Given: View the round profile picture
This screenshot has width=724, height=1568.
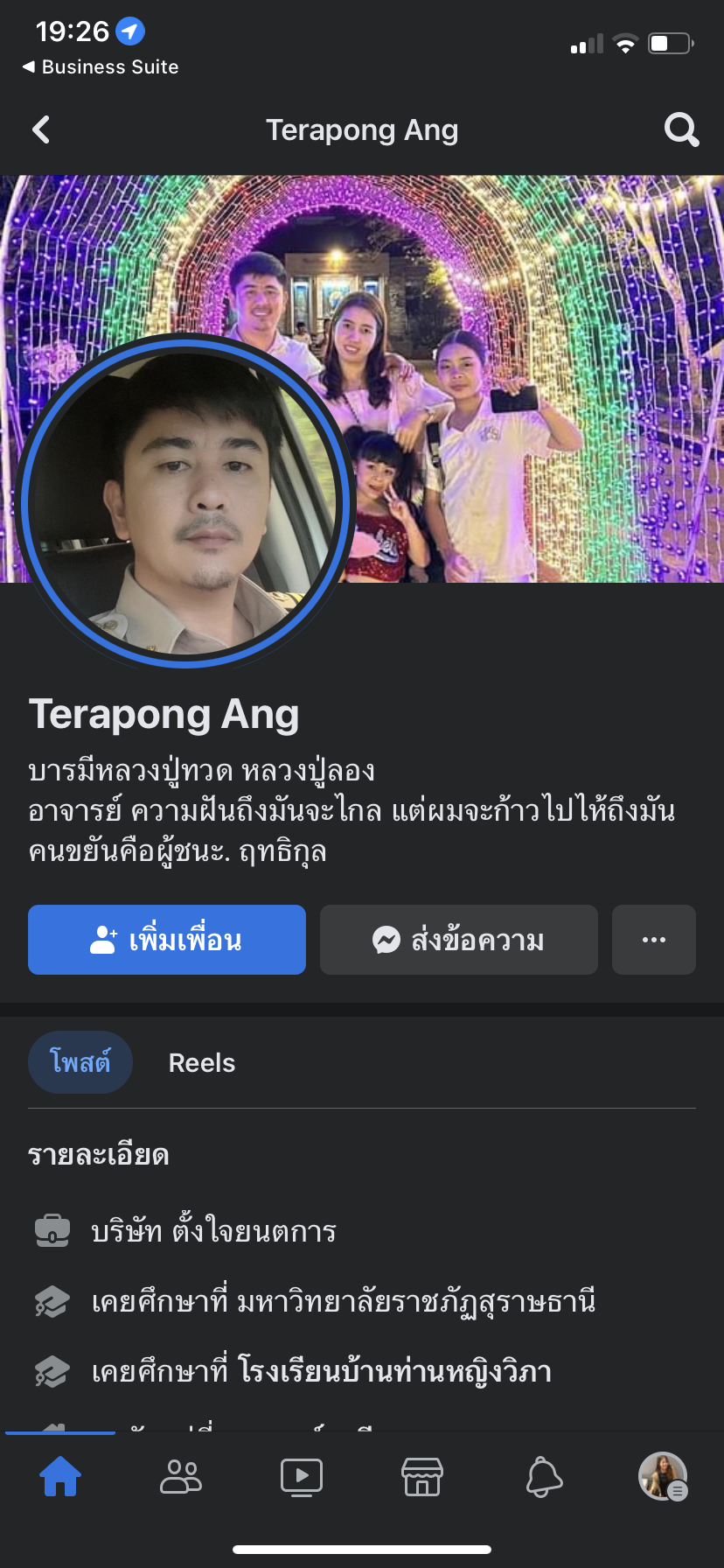Looking at the screenshot, I should click(184, 503).
